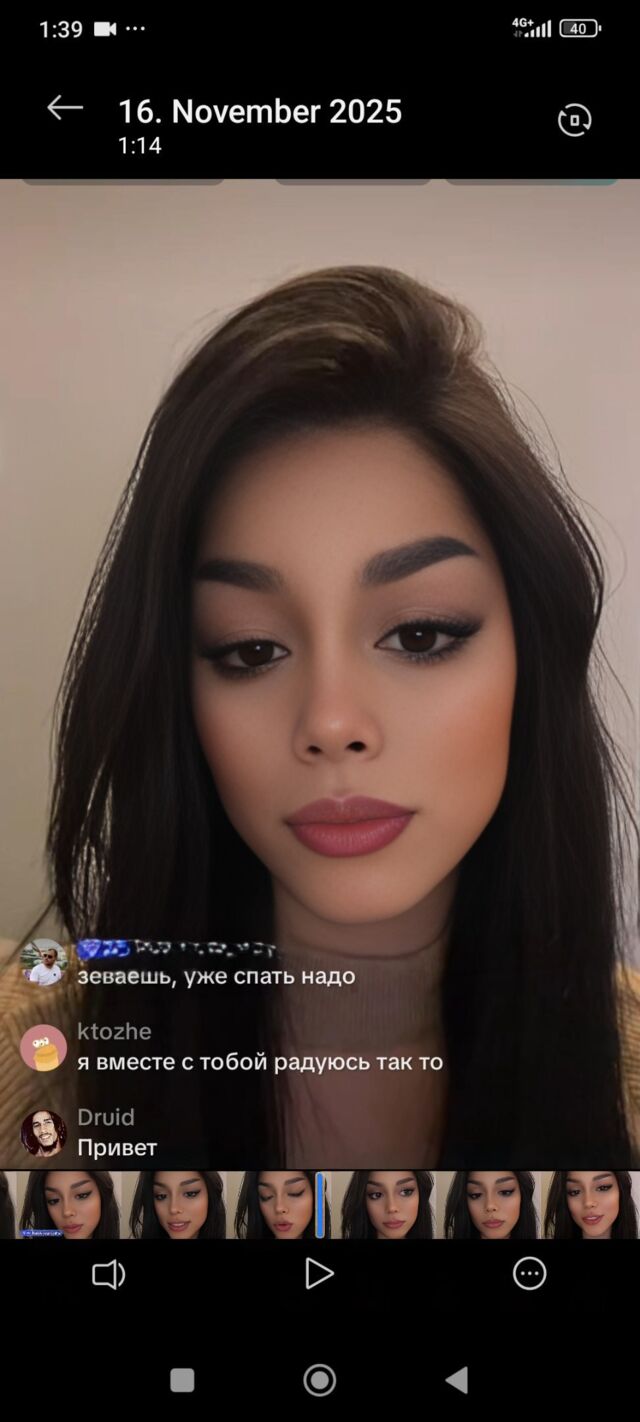This screenshot has width=640, height=1422.
Task: Tap the rotate screen icon
Action: point(574,120)
